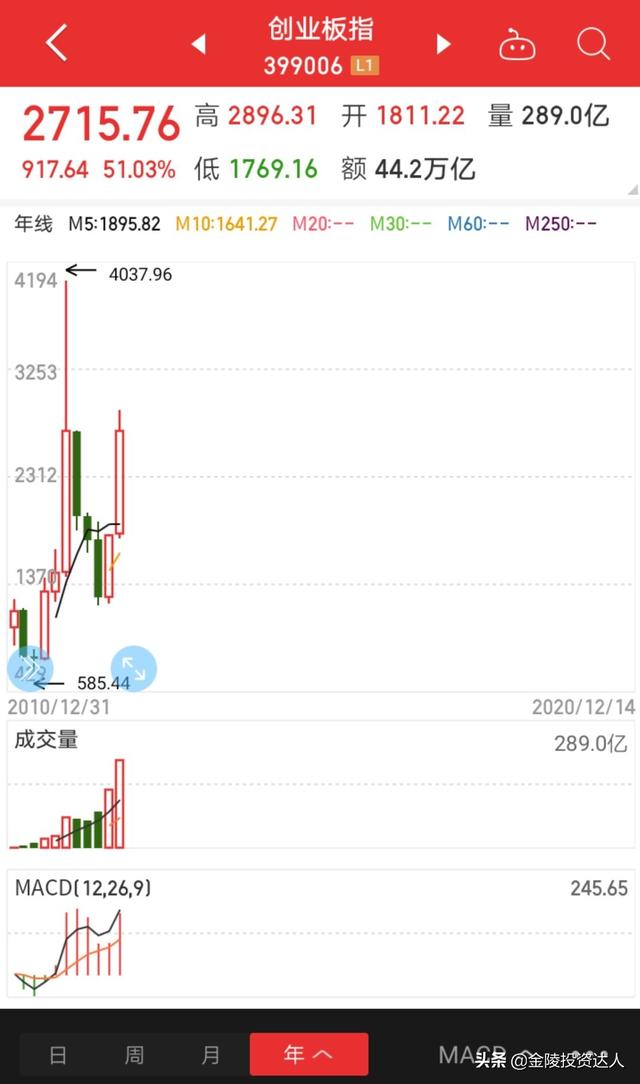Tap the blue double-arrow chart button
This screenshot has width=640, height=1084.
(30, 669)
